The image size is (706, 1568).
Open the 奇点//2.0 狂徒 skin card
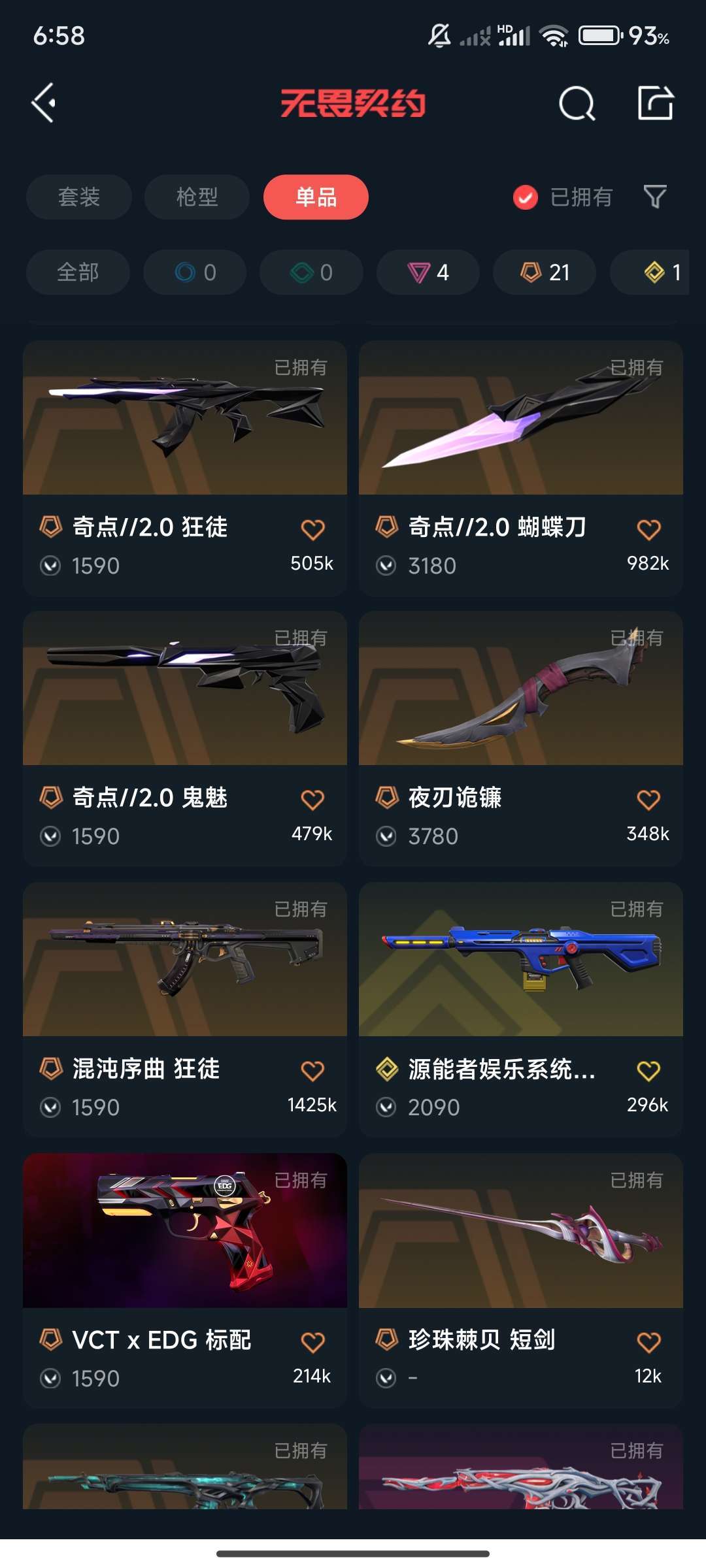pos(185,468)
